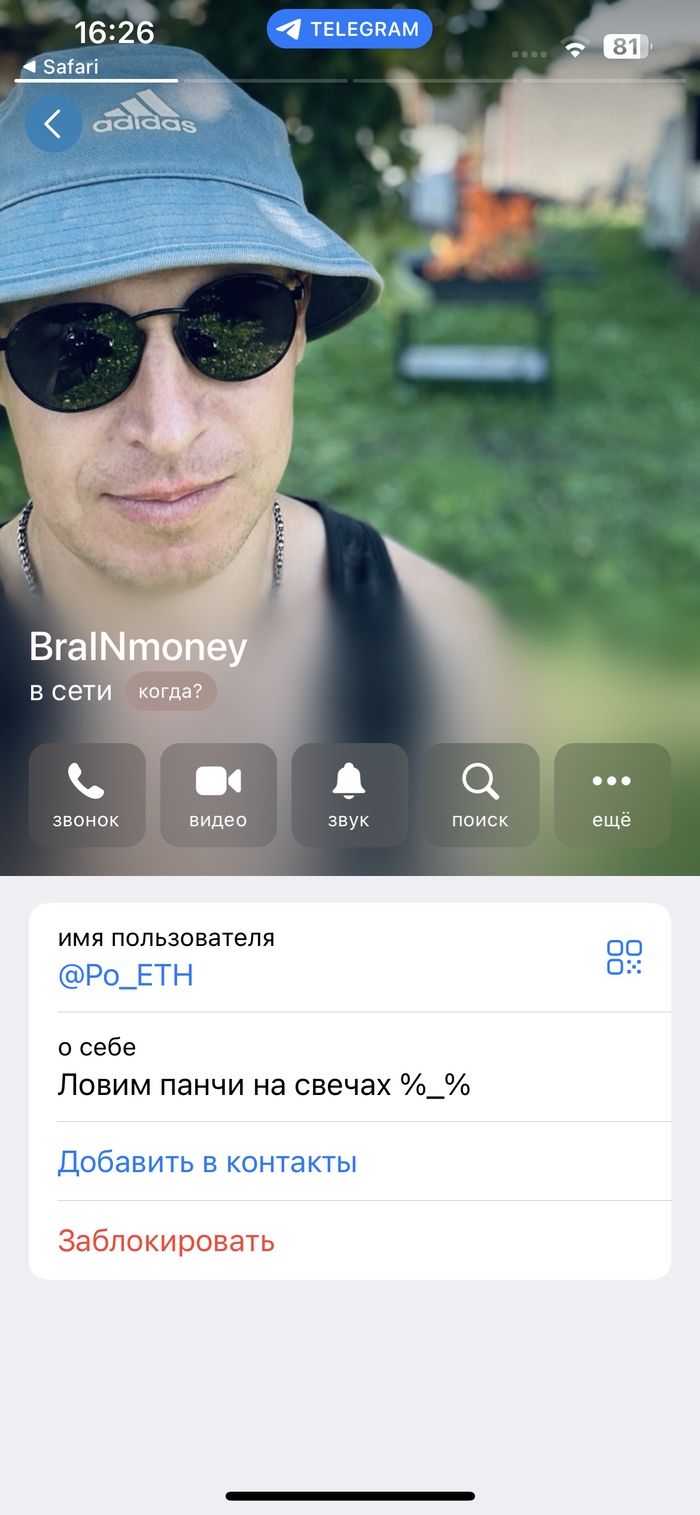Block this user with Заблокировать
This screenshot has height=1515, width=700.
(166, 1241)
